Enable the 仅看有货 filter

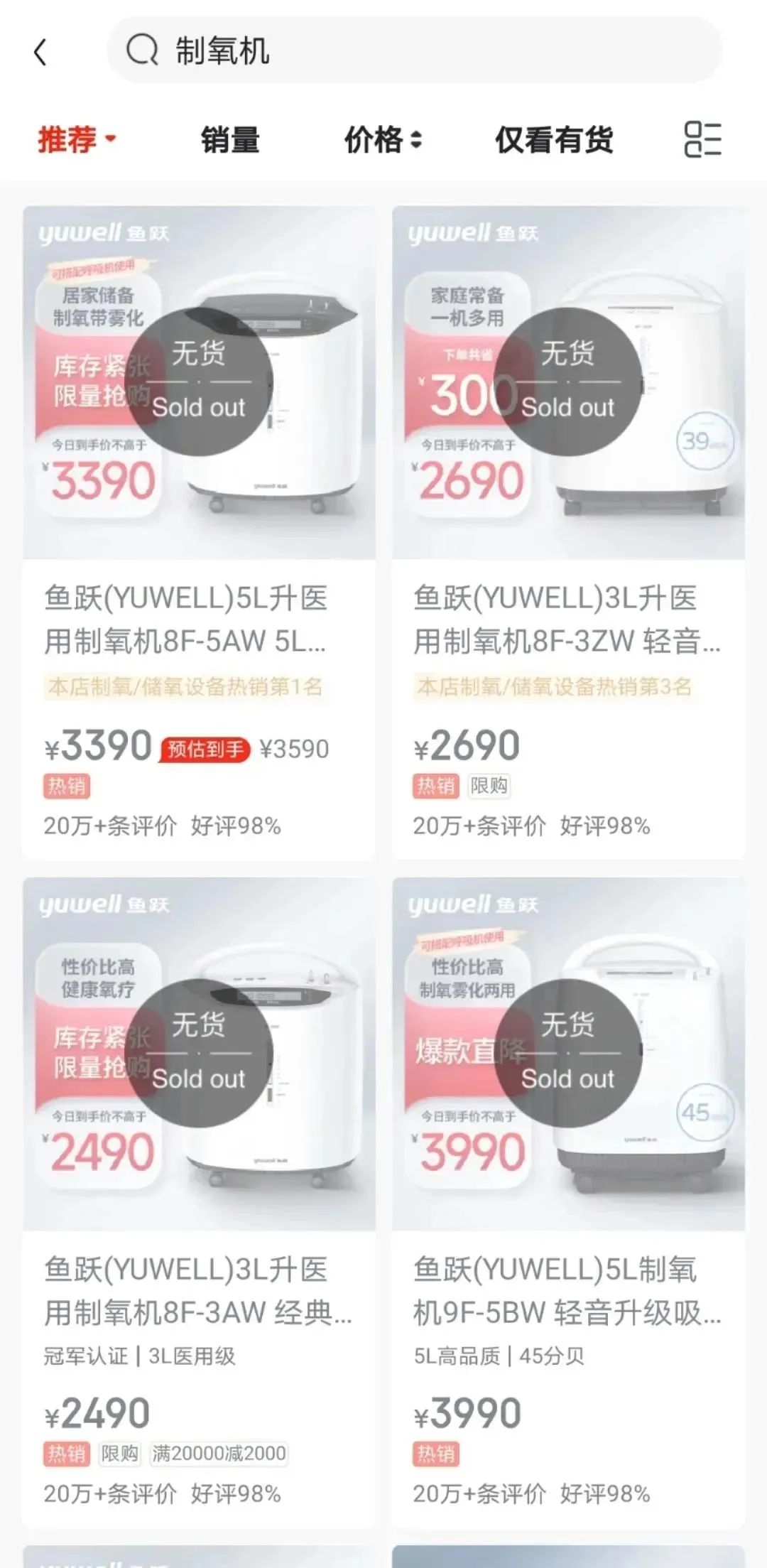pyautogui.click(x=554, y=139)
